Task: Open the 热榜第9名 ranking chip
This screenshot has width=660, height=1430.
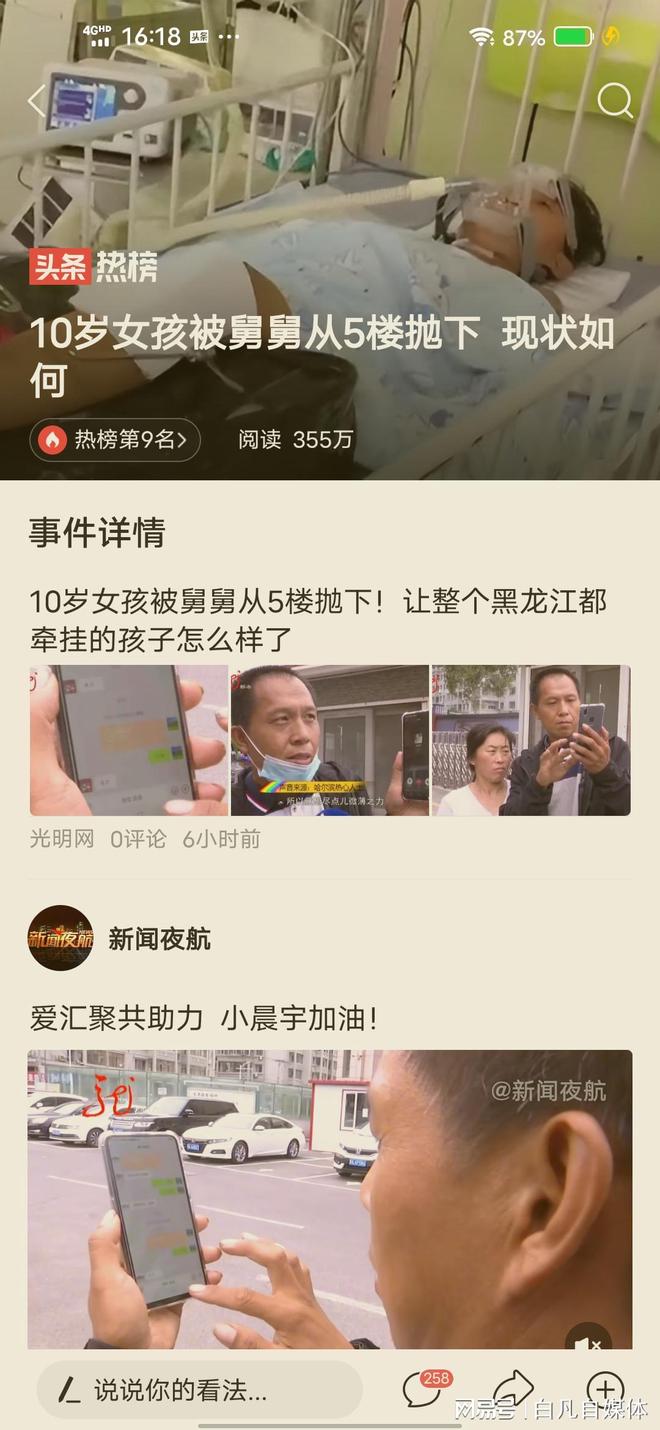Action: [115, 440]
